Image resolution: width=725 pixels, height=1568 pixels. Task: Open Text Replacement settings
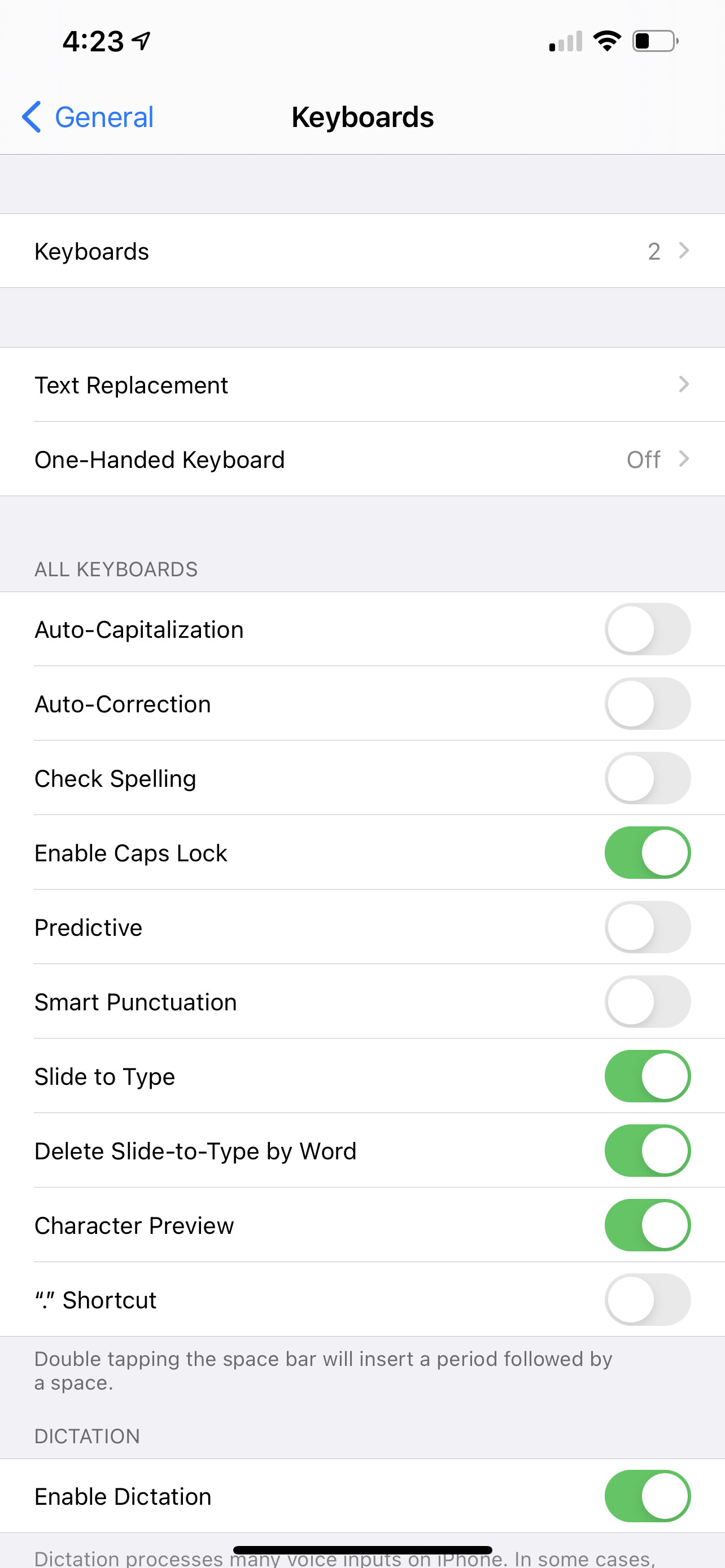(362, 385)
